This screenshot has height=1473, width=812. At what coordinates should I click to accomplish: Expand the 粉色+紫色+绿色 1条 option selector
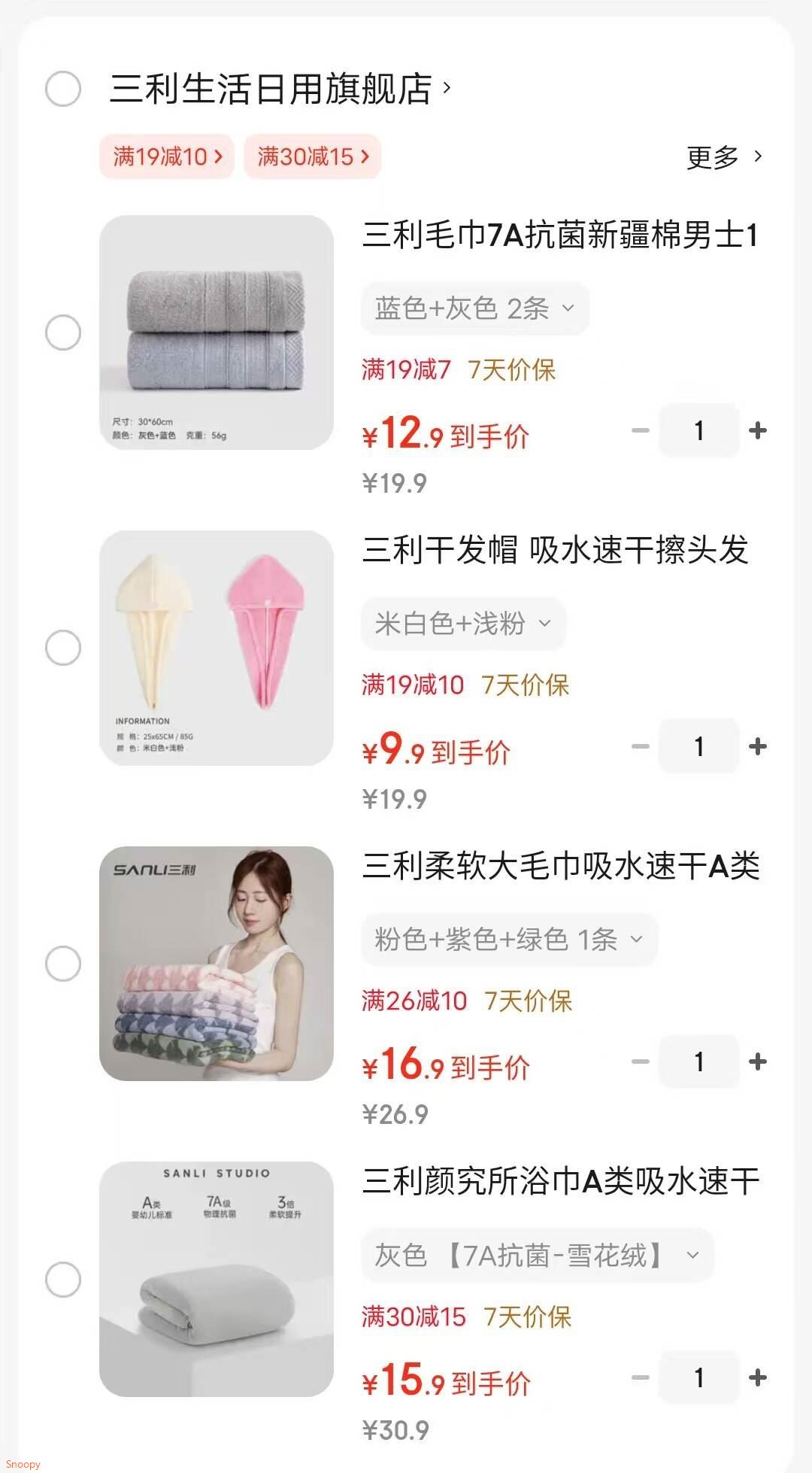pyautogui.click(x=509, y=940)
